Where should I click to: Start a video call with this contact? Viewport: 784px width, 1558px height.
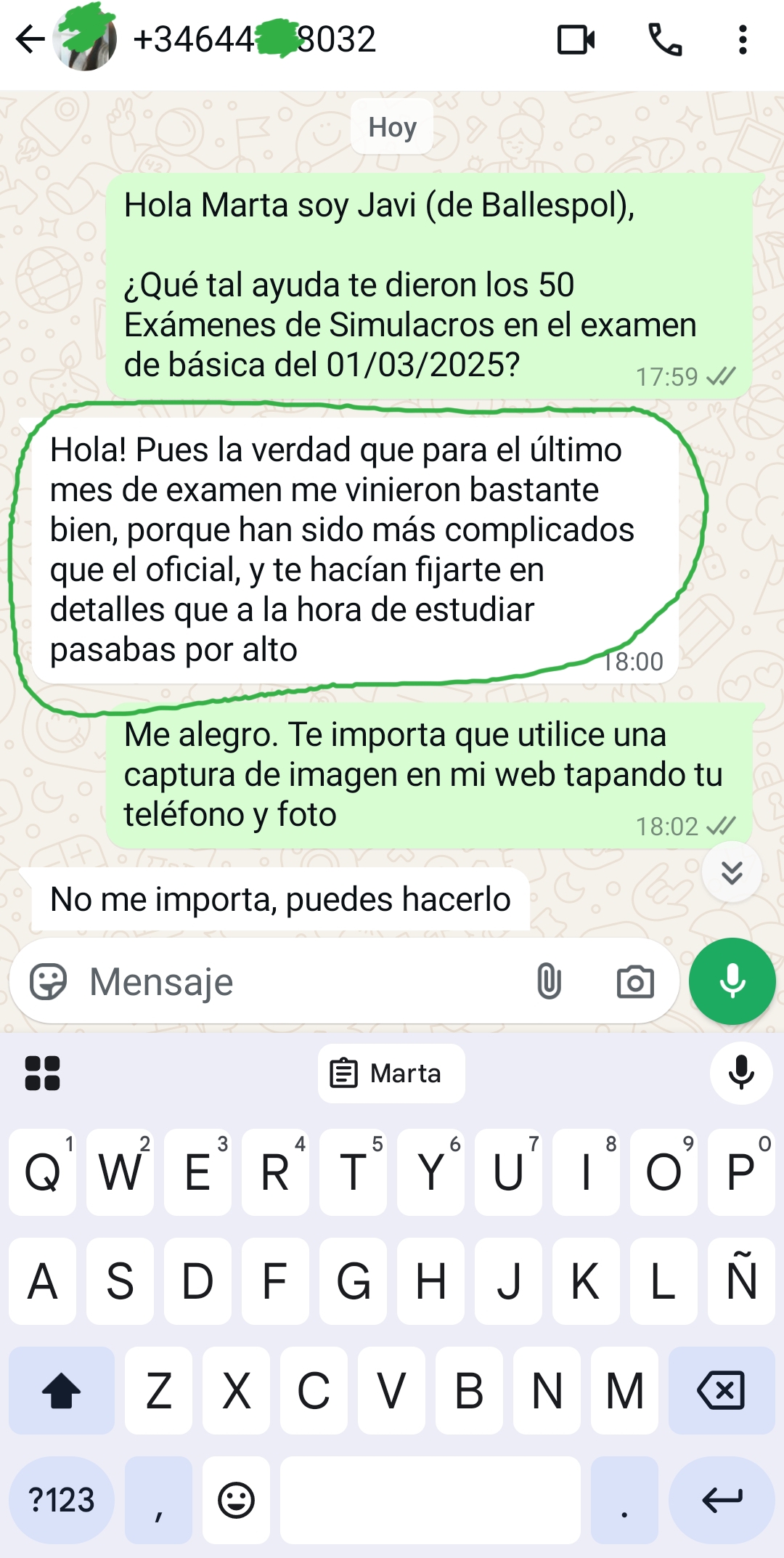[576, 40]
